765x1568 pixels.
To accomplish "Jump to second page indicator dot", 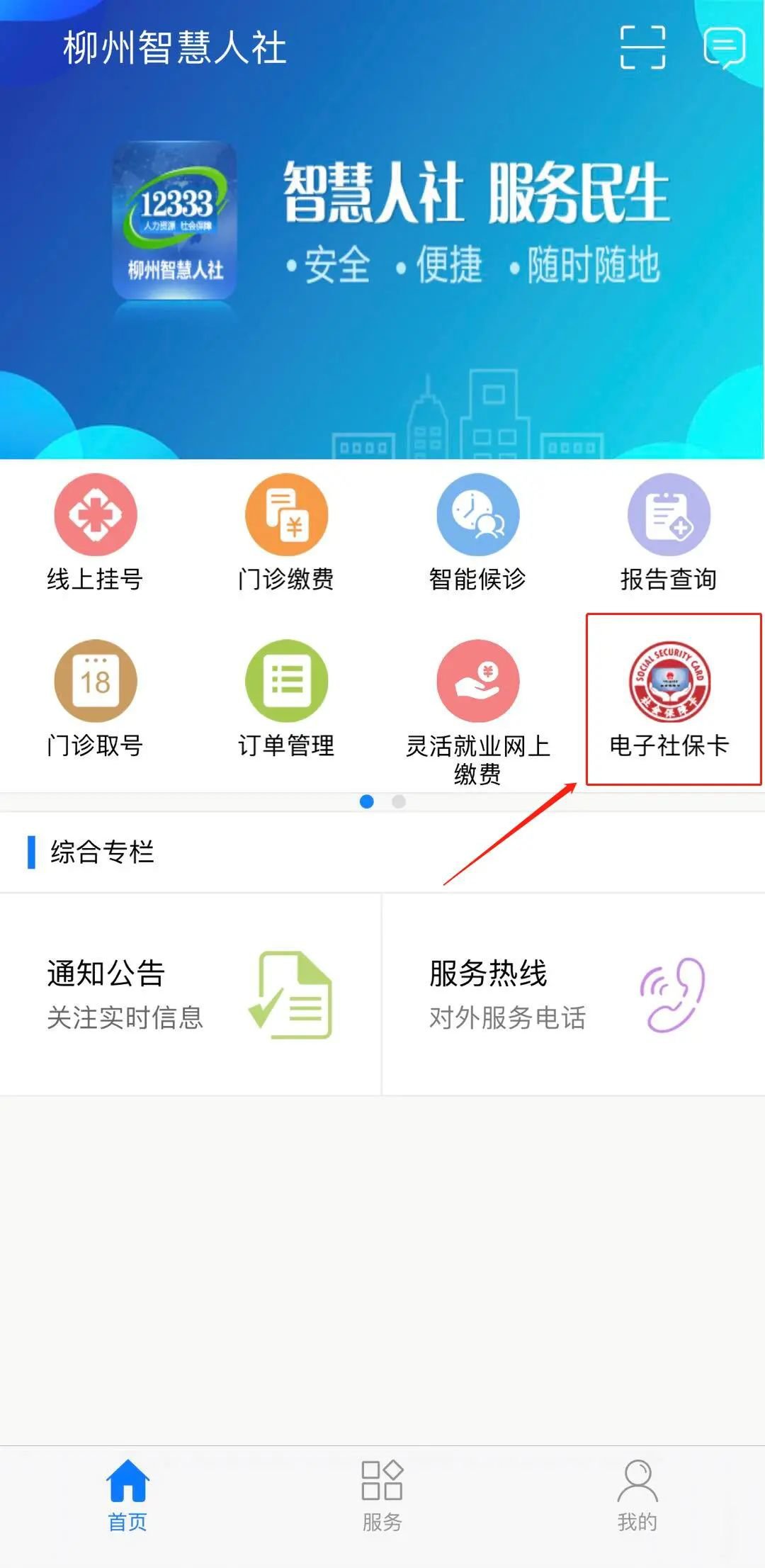I will [x=399, y=801].
